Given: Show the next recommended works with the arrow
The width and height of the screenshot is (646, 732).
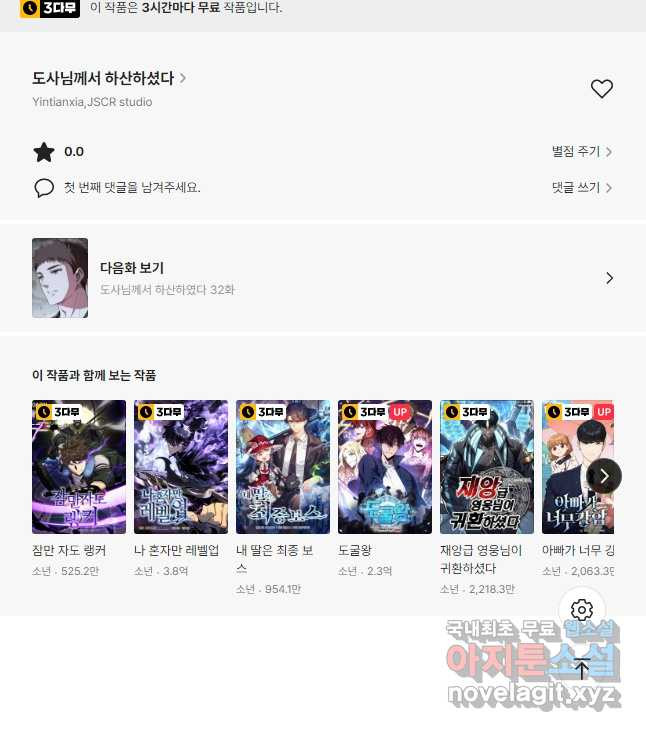Looking at the screenshot, I should point(603,475).
